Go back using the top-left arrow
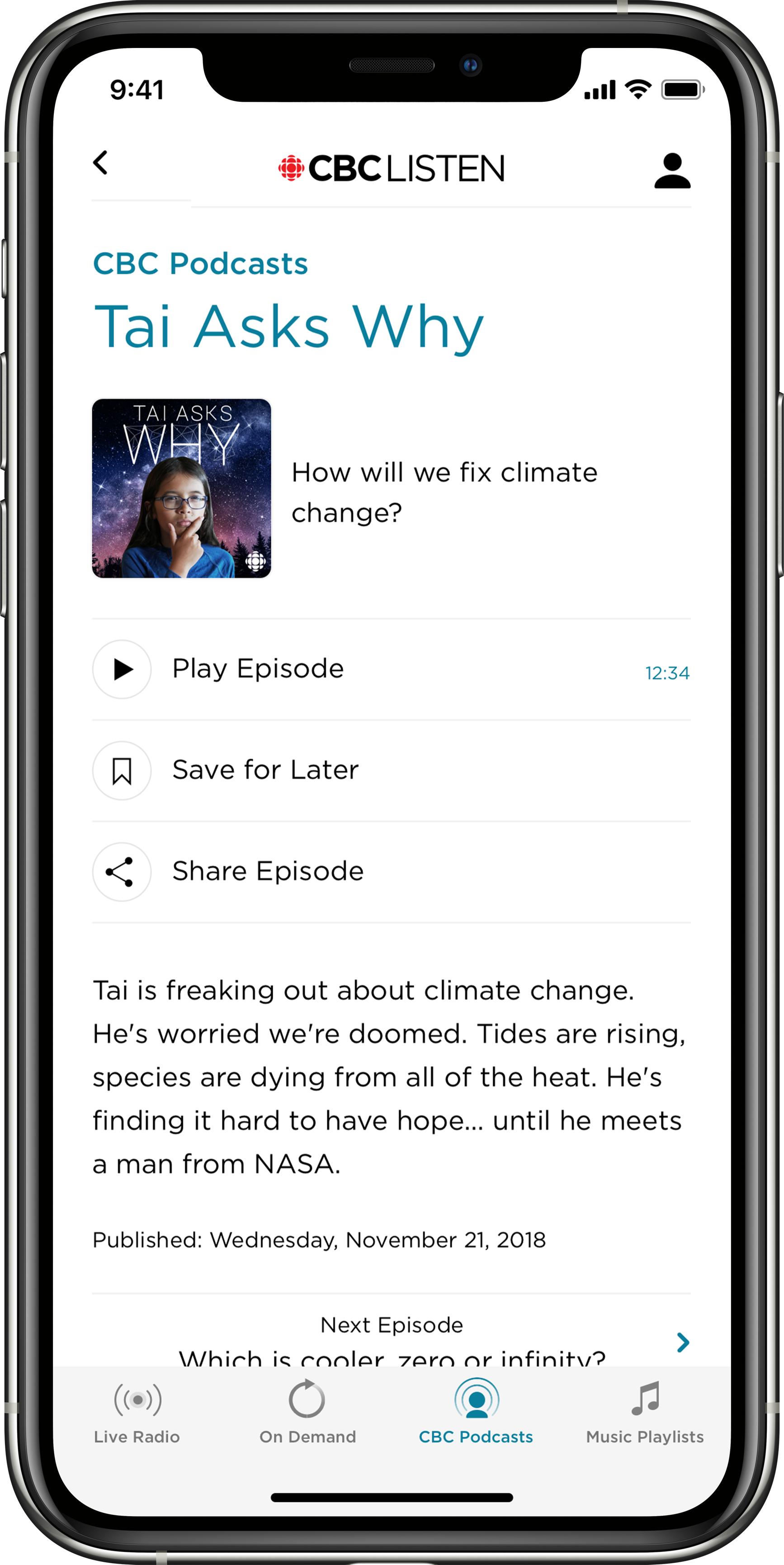This screenshot has height=1565, width=784. click(x=101, y=163)
